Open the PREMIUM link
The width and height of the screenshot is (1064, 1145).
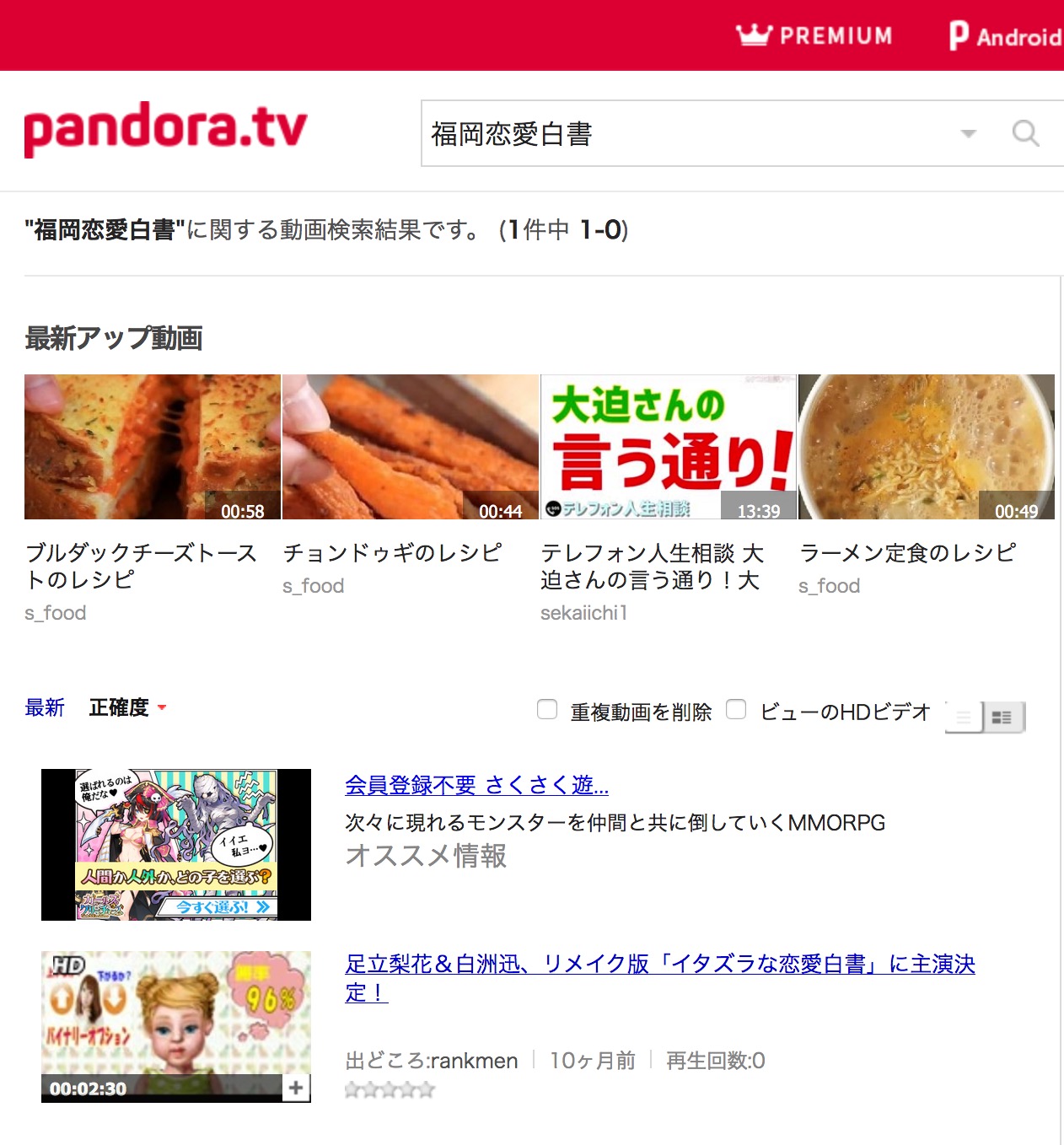coord(814,35)
